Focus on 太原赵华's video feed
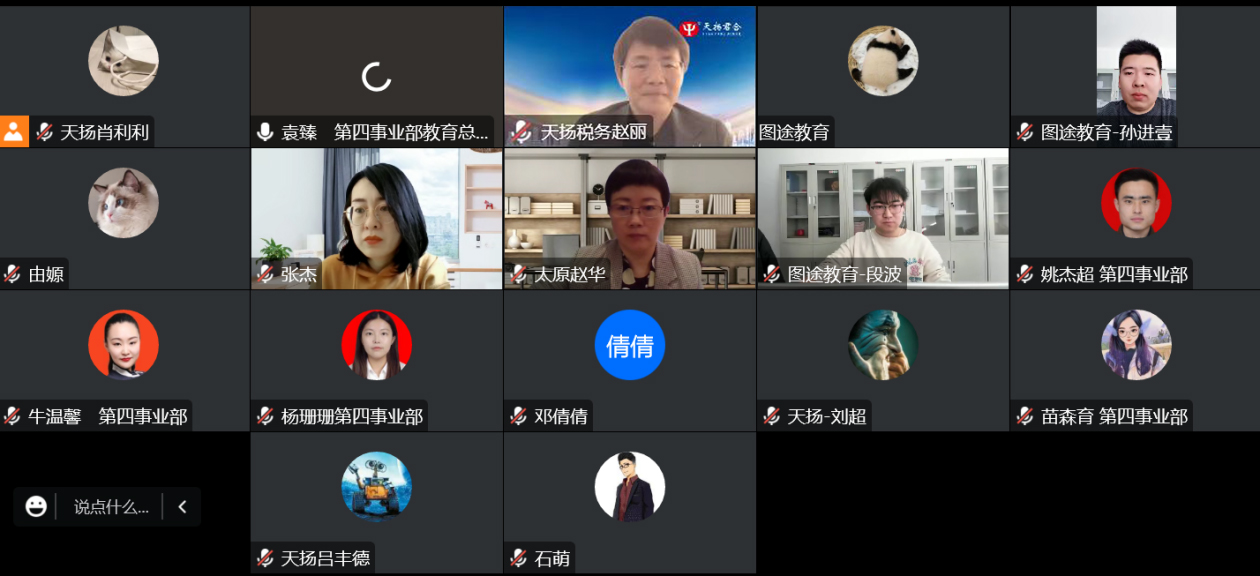Screen dimensions: 1260x576 tap(630, 218)
